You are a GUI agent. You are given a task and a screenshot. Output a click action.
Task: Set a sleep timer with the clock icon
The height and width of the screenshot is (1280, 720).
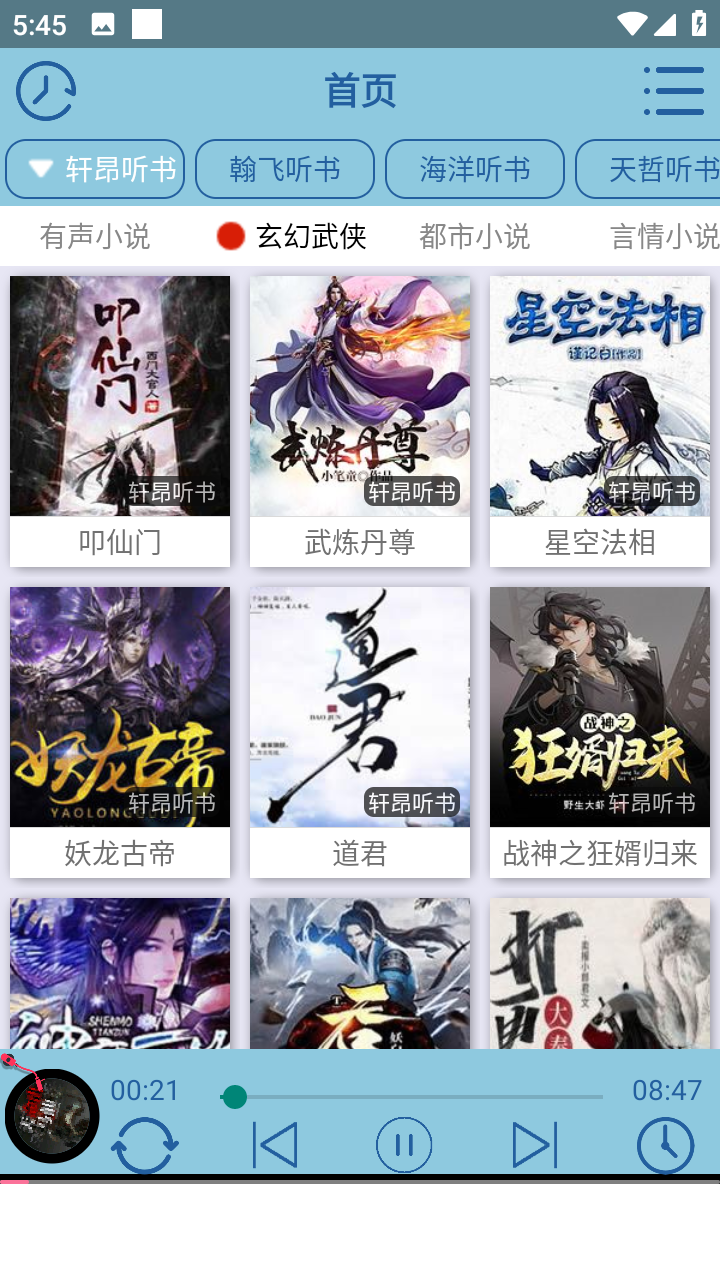(x=666, y=1145)
